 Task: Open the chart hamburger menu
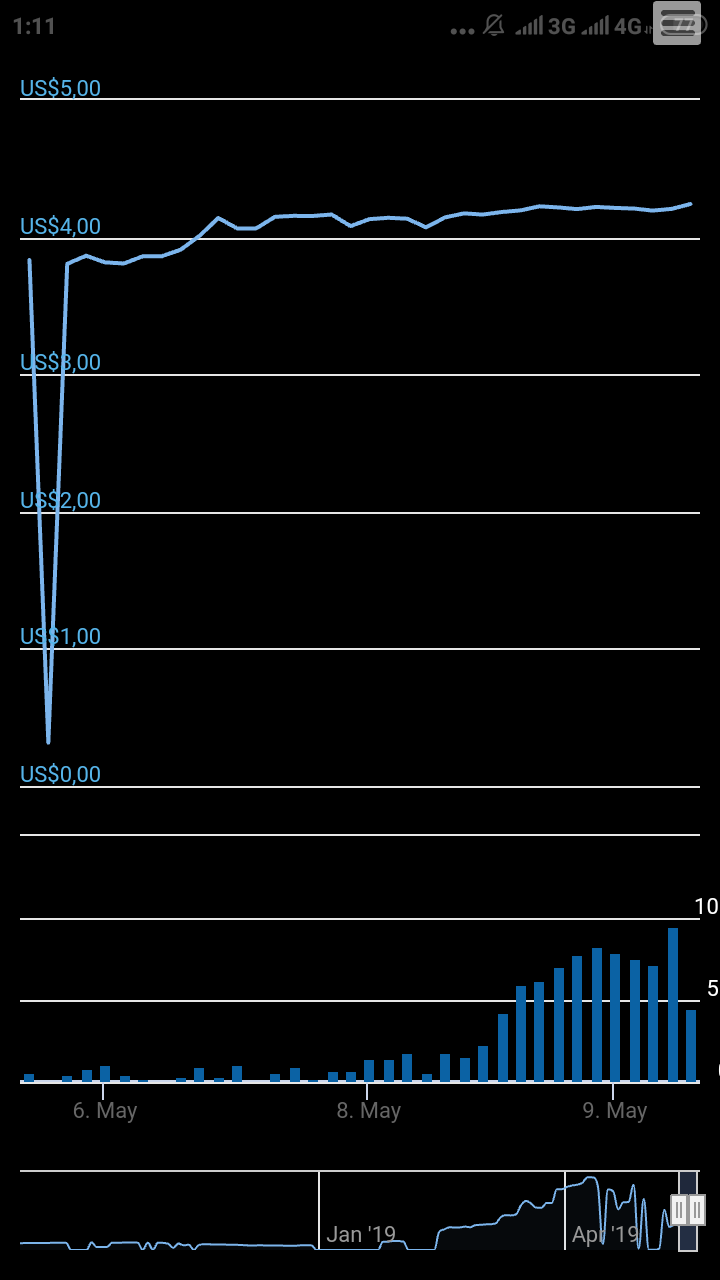[677, 23]
